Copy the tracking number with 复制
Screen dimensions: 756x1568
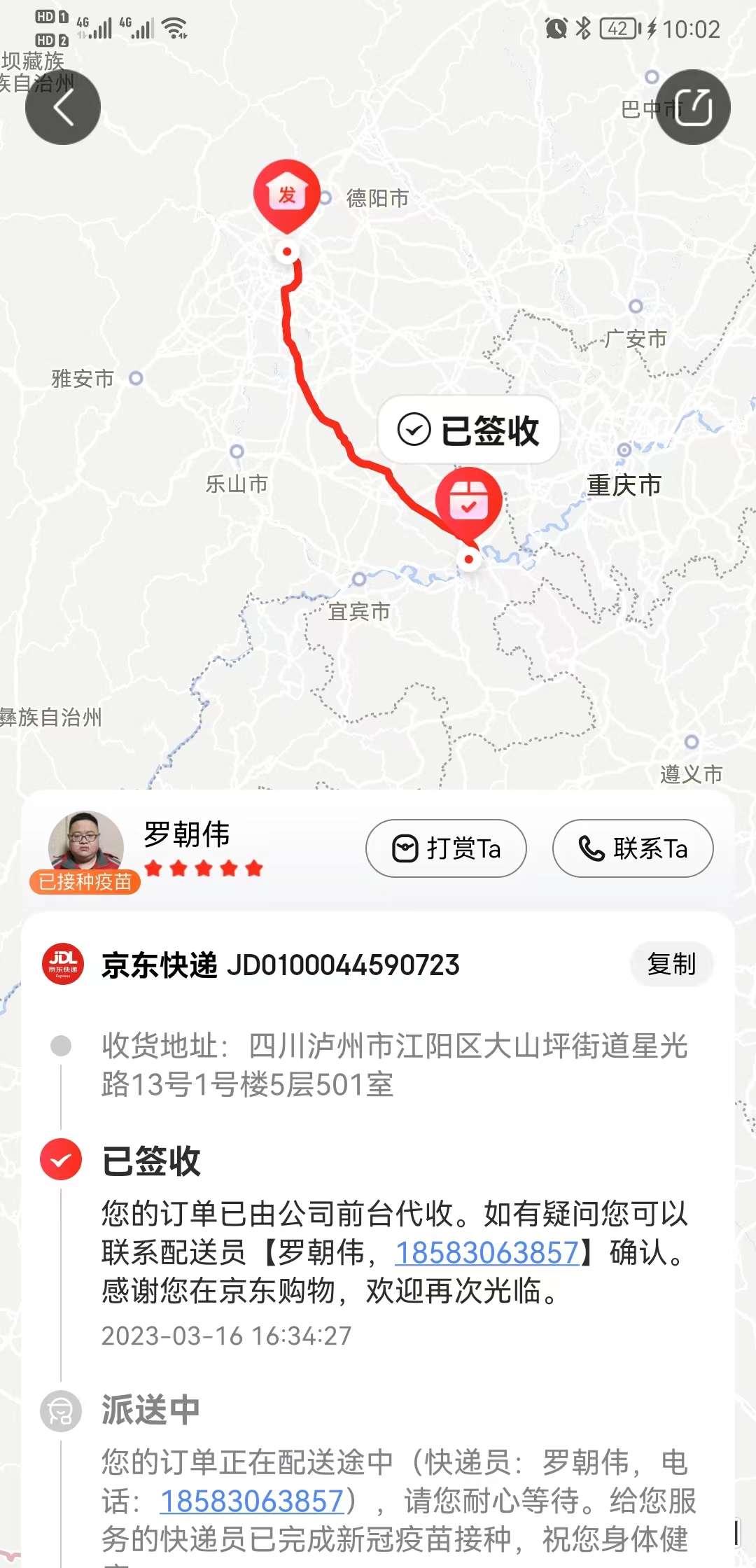pos(671,964)
